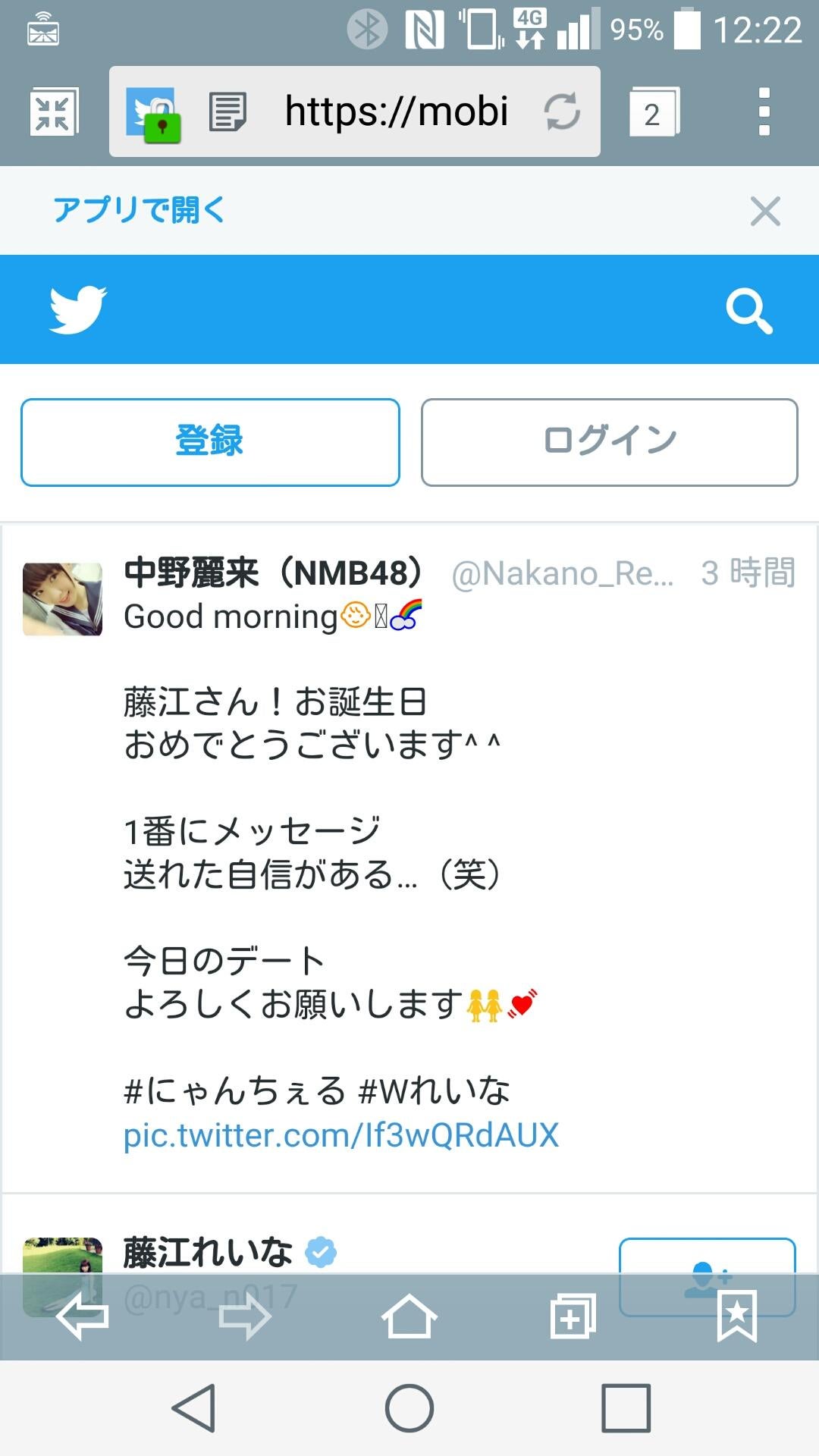Open the browser bookmarks star icon
Viewport: 819px width, 1456px height.
point(736,1316)
